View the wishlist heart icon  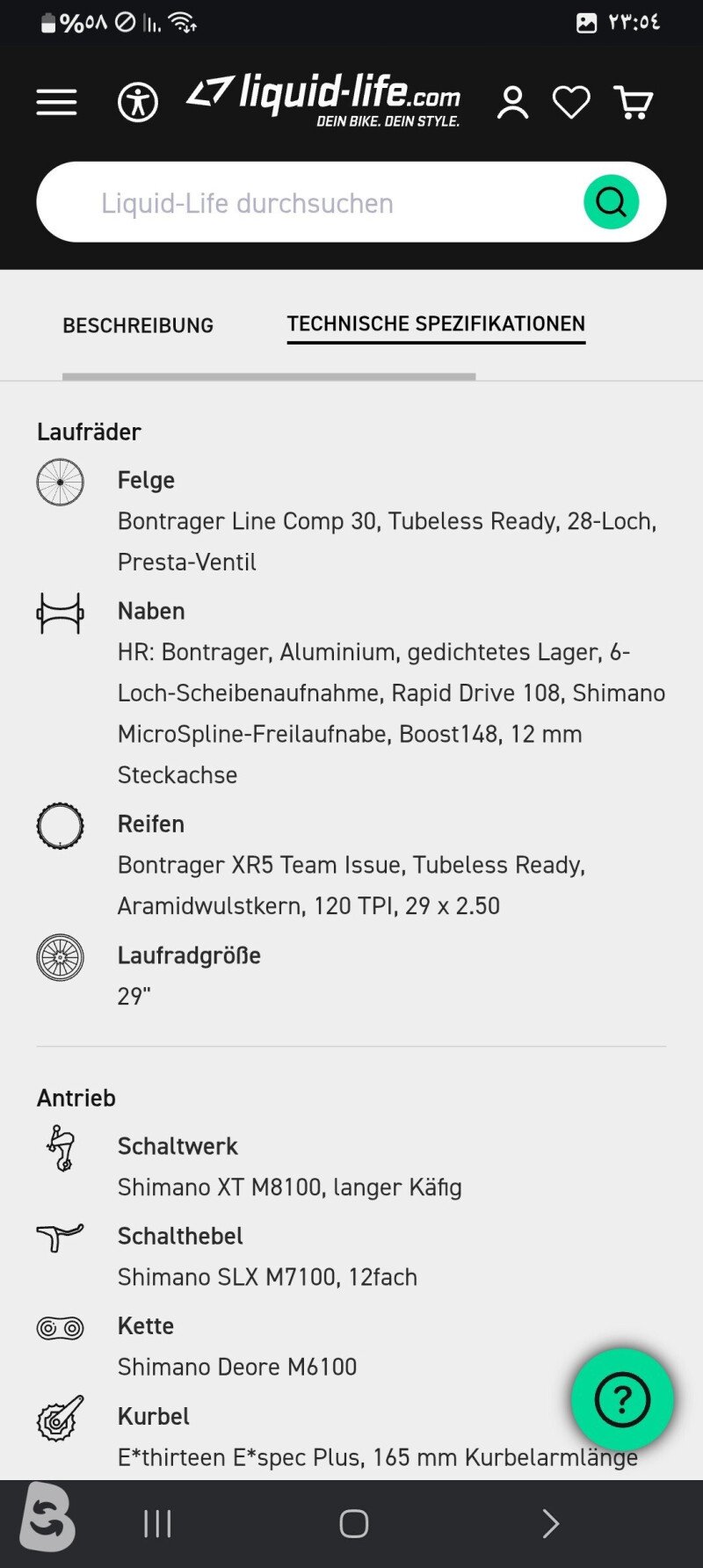click(571, 102)
